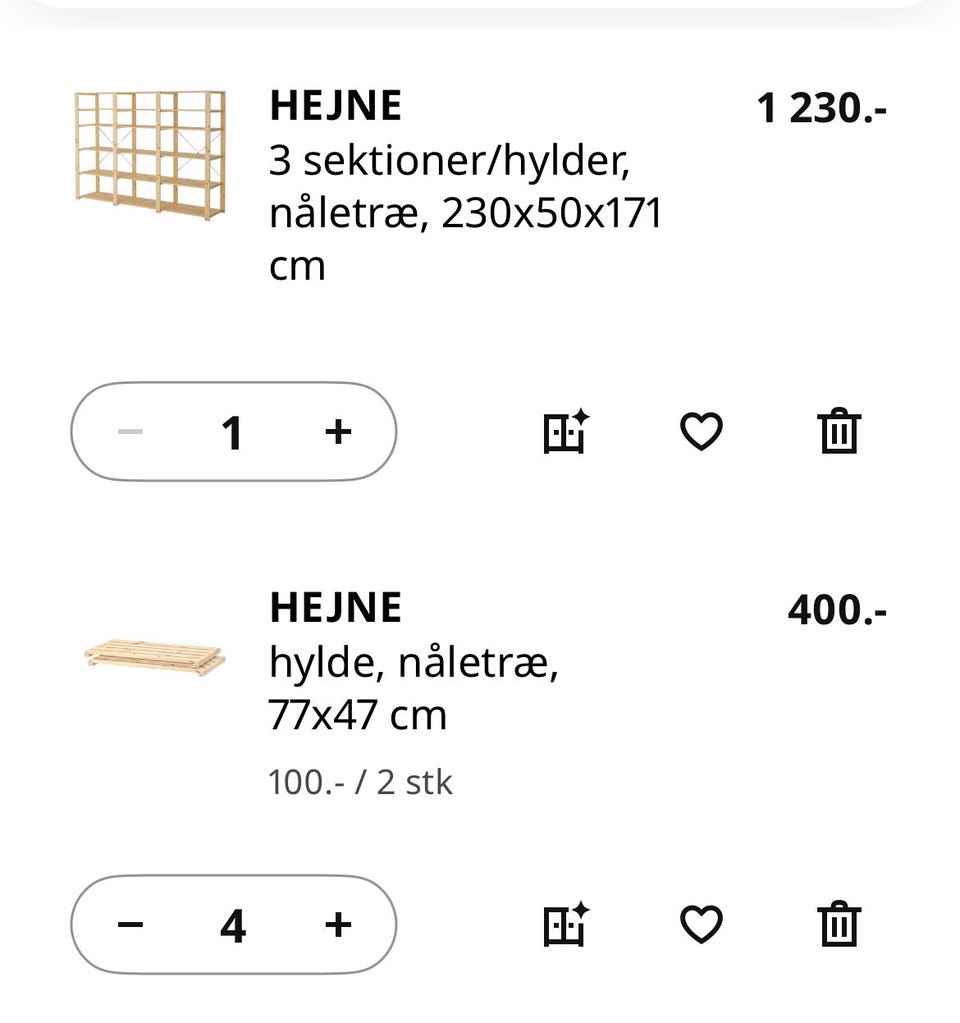Delete the HEJNE 3-section shelving from cart
Screen dimensions: 960x1023
839,431
